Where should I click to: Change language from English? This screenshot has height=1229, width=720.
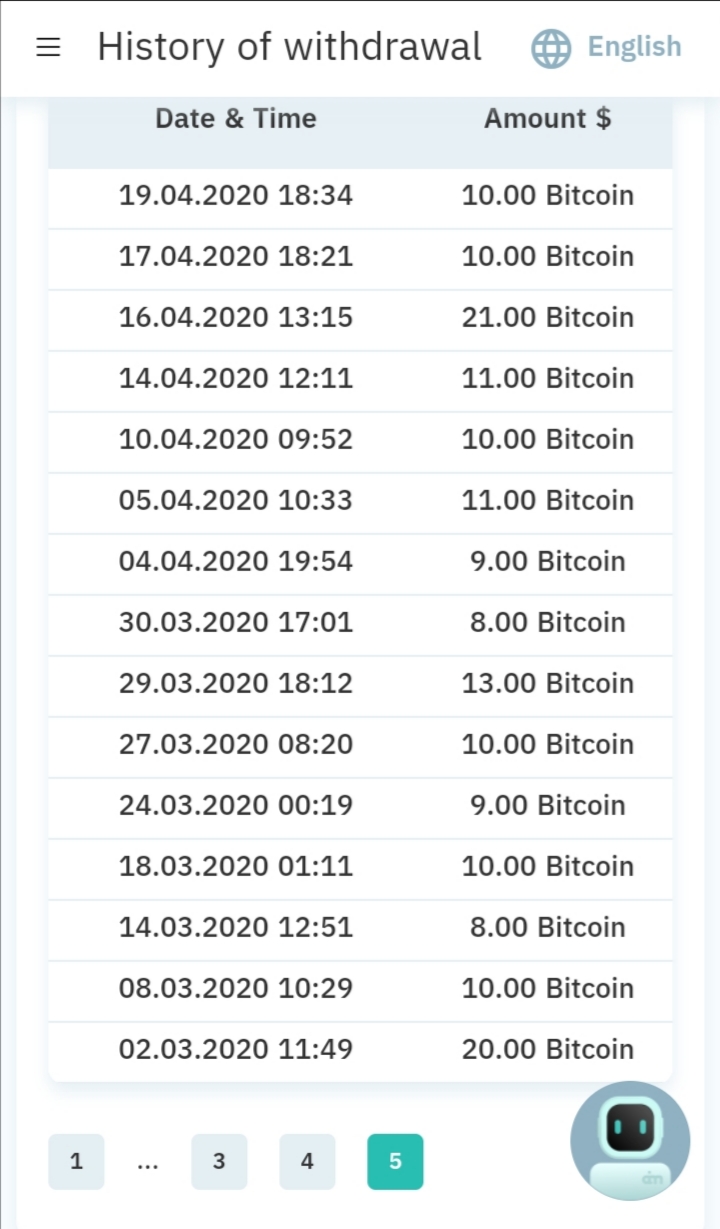[606, 47]
